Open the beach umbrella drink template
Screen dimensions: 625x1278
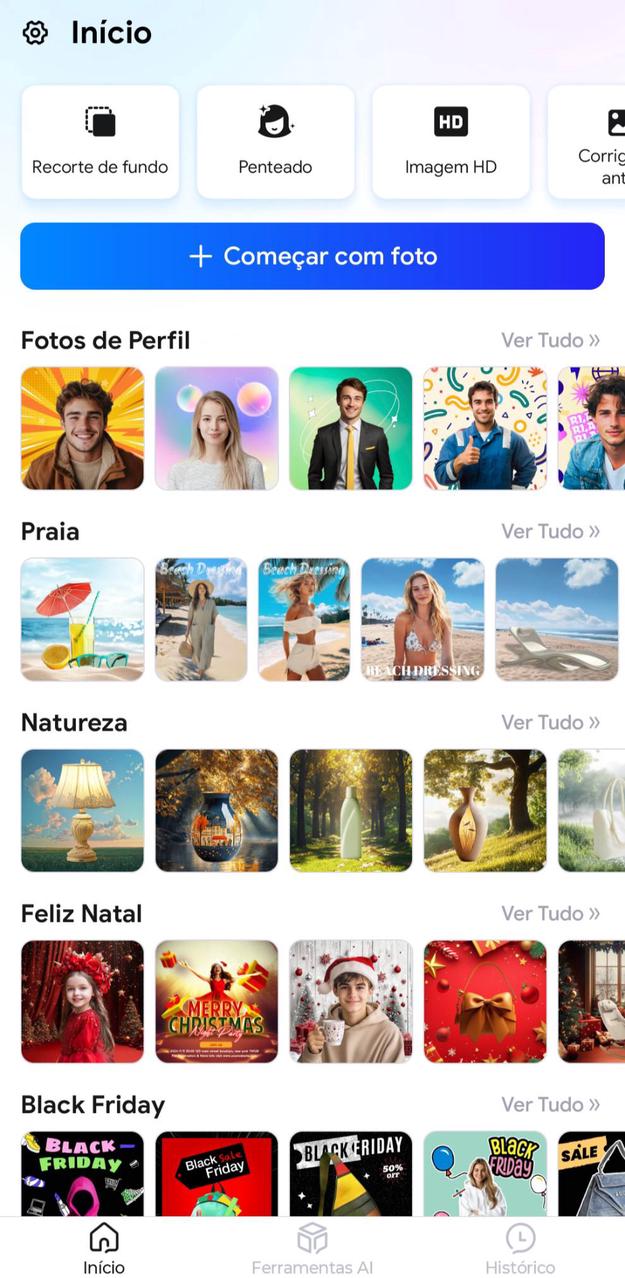[x=82, y=619]
